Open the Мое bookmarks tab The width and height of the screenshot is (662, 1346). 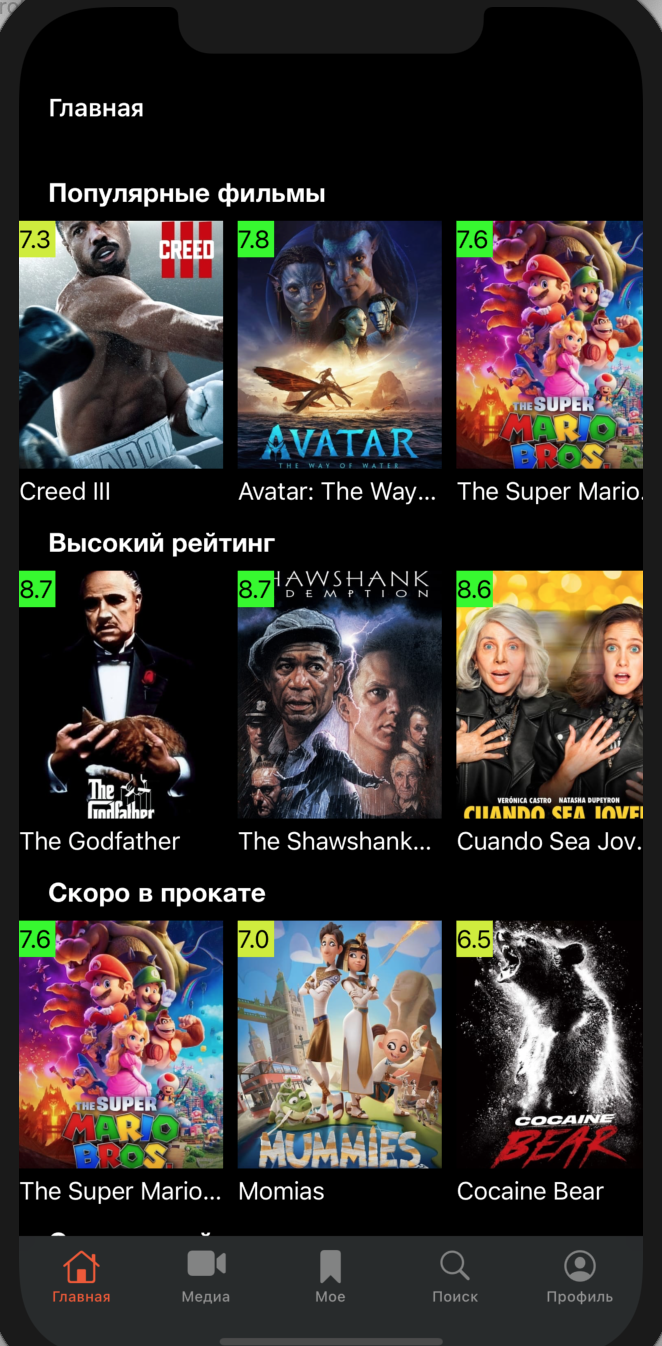[330, 1278]
